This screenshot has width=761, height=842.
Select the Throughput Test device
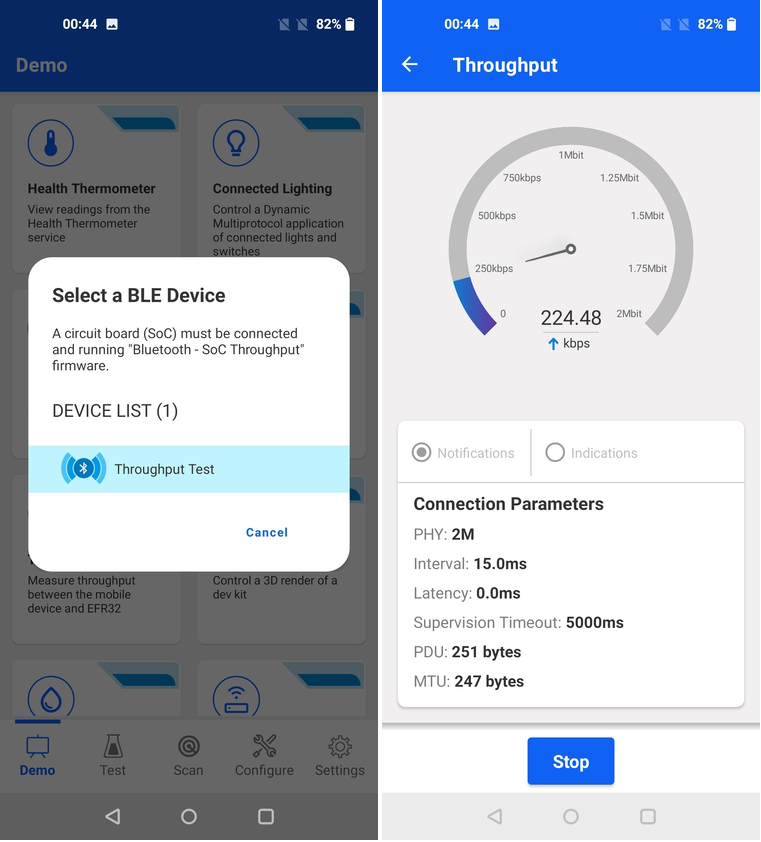click(188, 469)
